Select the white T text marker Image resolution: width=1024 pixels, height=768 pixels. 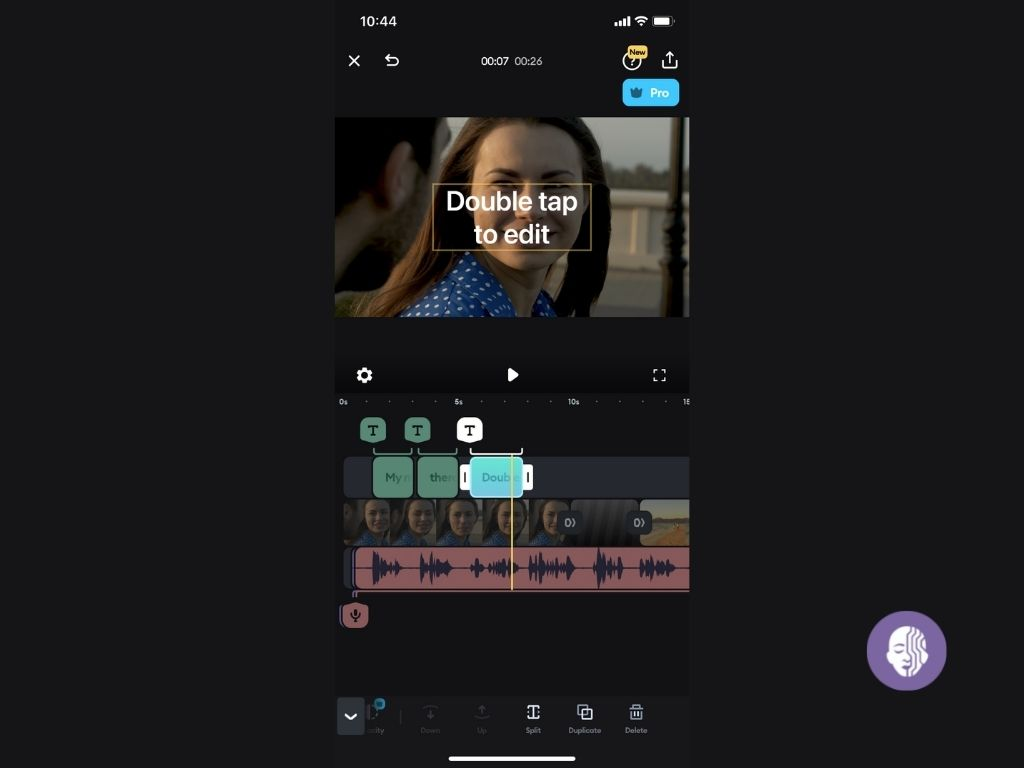coord(470,430)
